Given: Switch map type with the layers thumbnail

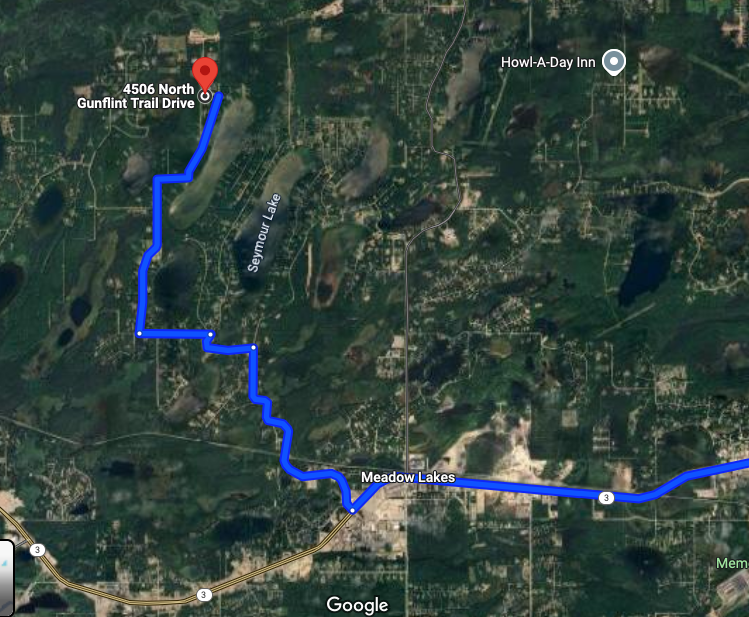Looking at the screenshot, I should point(6,577).
